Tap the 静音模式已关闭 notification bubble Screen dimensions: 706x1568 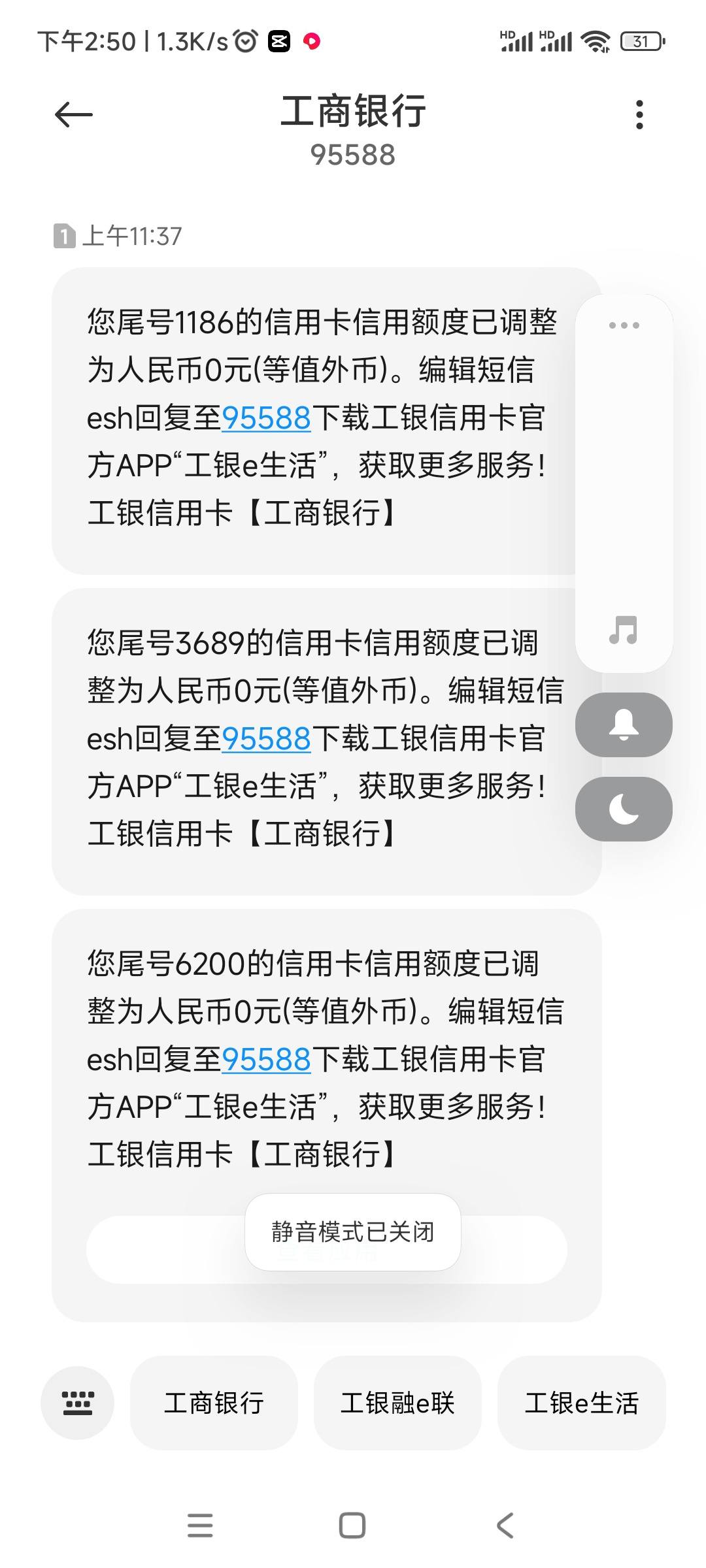[352, 1231]
